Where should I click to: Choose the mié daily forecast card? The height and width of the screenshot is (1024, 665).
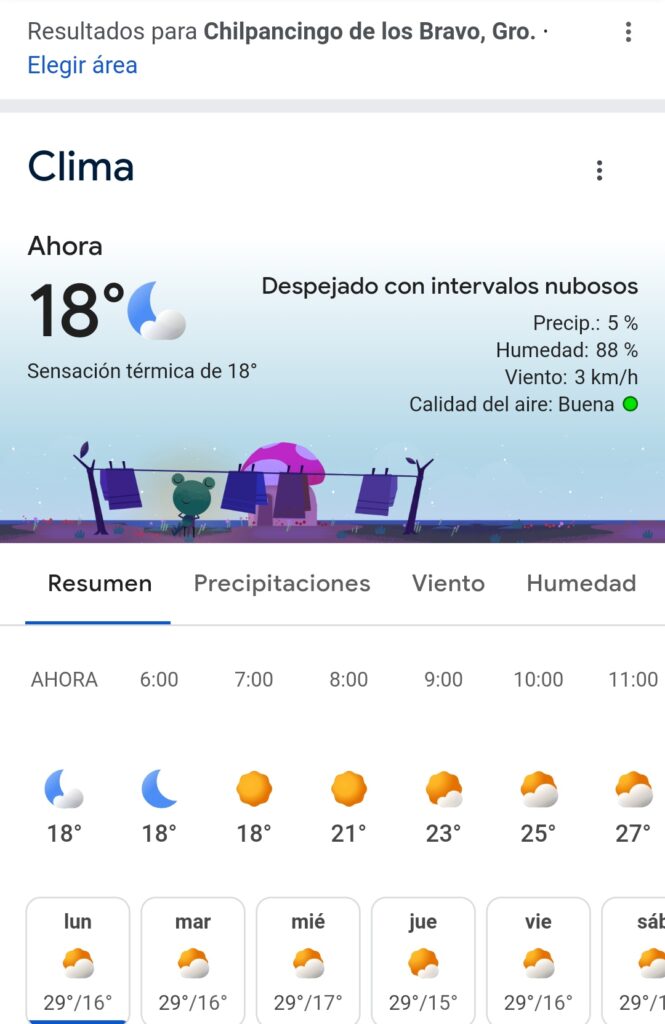coord(308,960)
